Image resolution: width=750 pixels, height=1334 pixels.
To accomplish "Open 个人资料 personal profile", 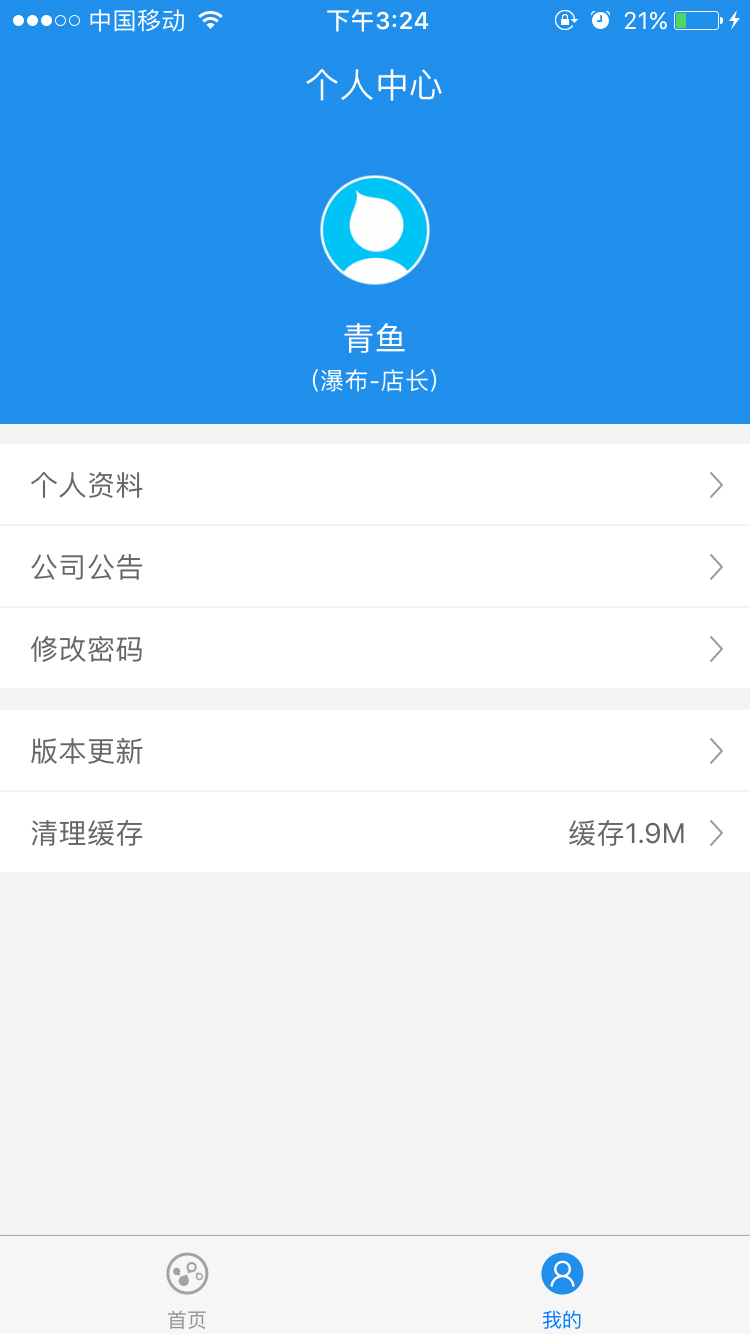I will (x=375, y=485).
